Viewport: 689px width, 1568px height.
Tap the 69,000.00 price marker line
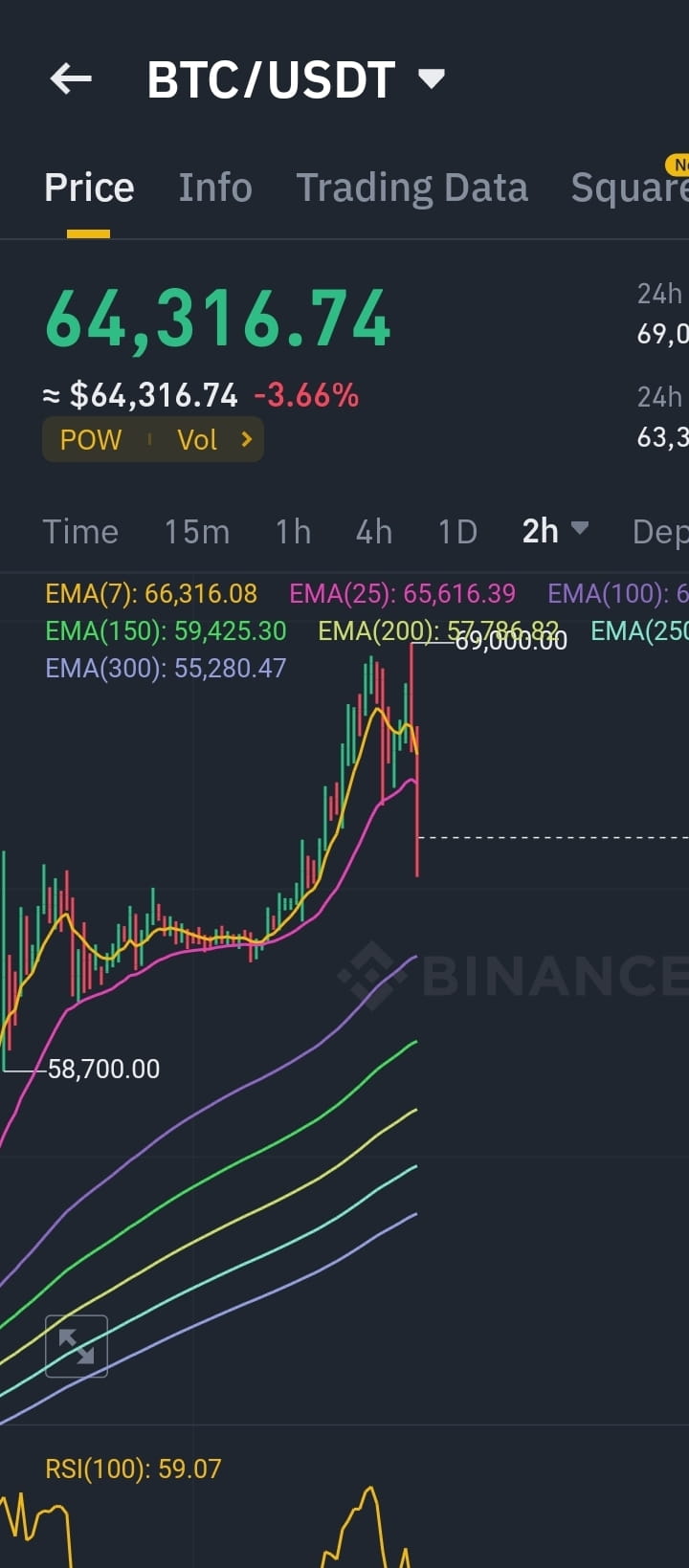tap(507, 642)
